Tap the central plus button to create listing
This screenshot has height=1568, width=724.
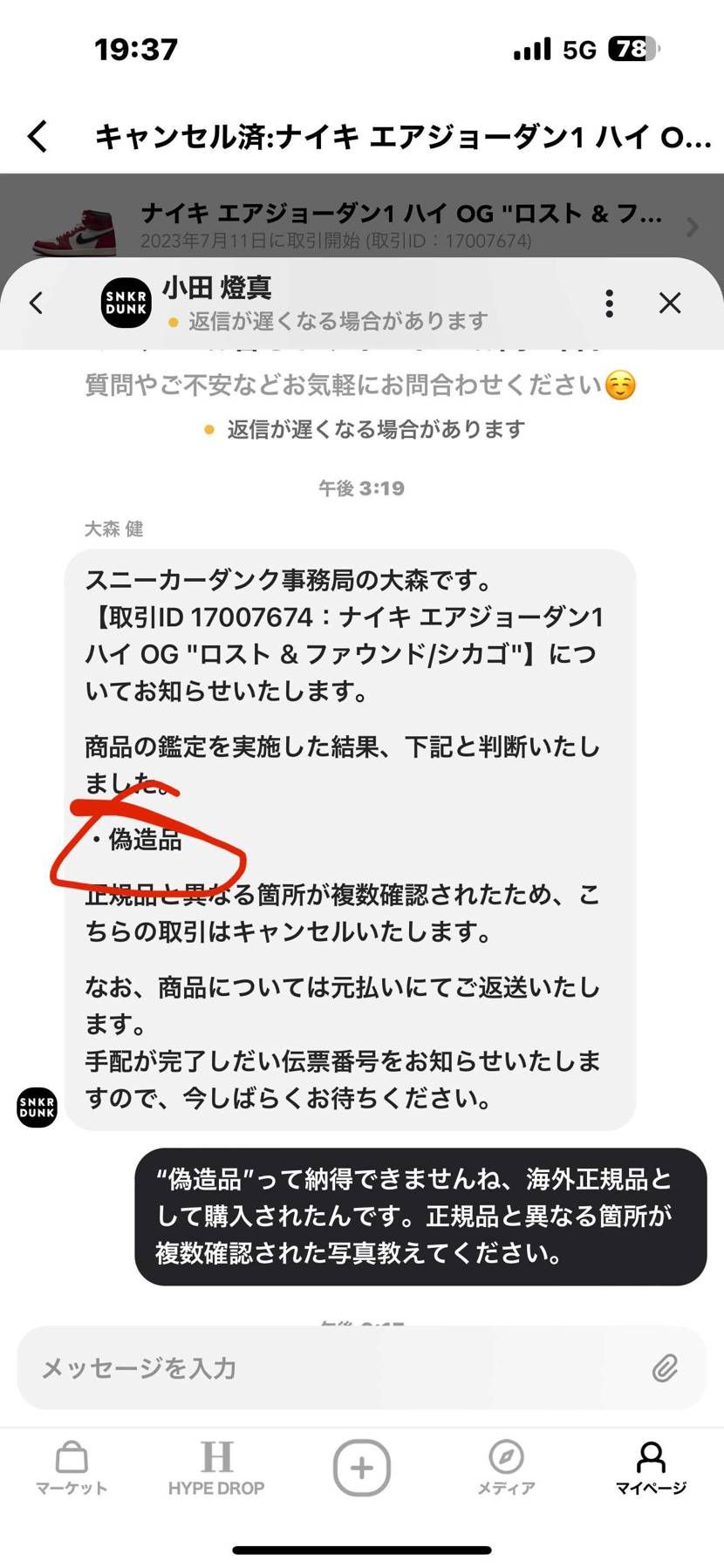[361, 1467]
